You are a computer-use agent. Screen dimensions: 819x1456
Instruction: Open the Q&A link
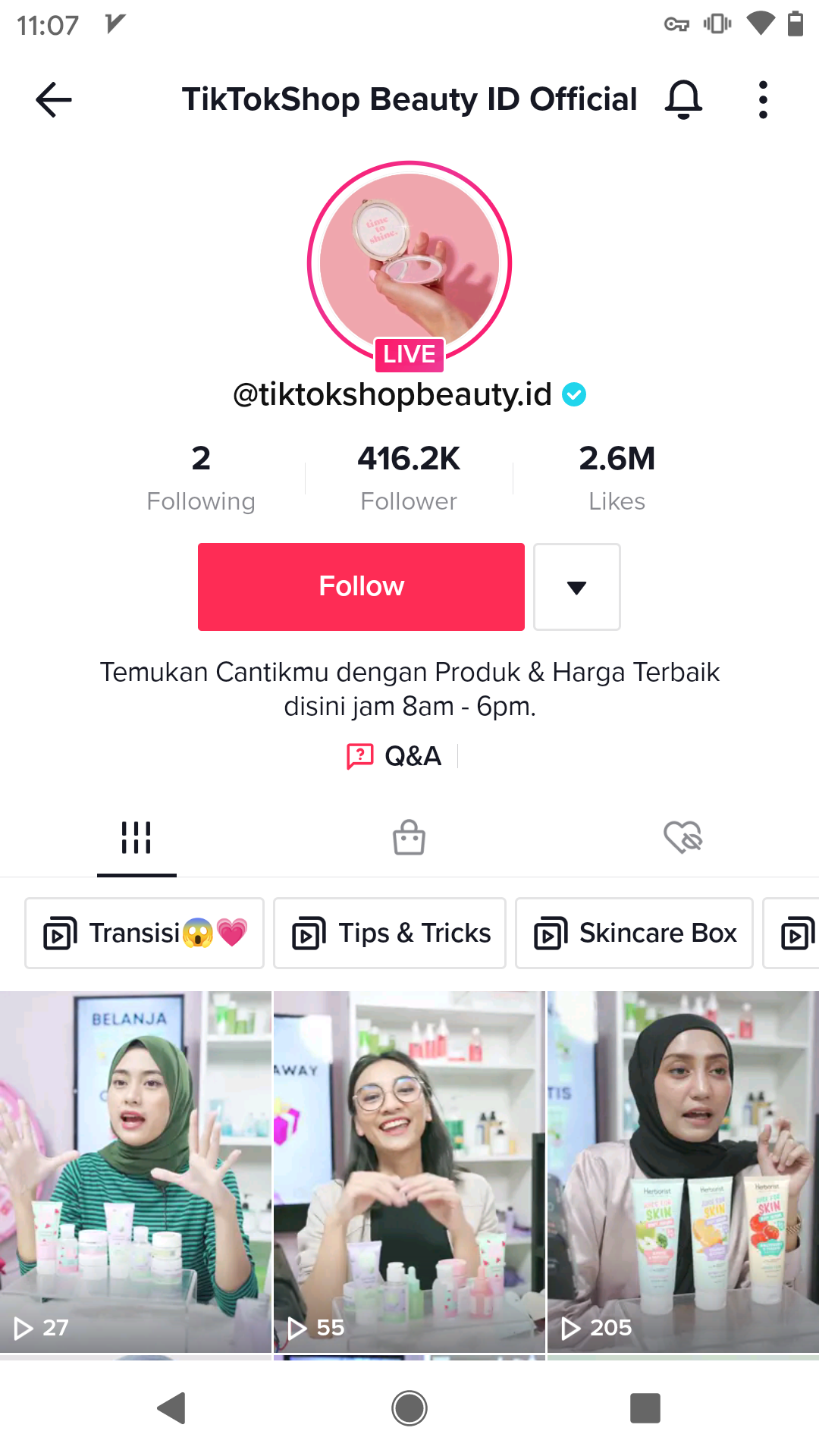pyautogui.click(x=395, y=756)
